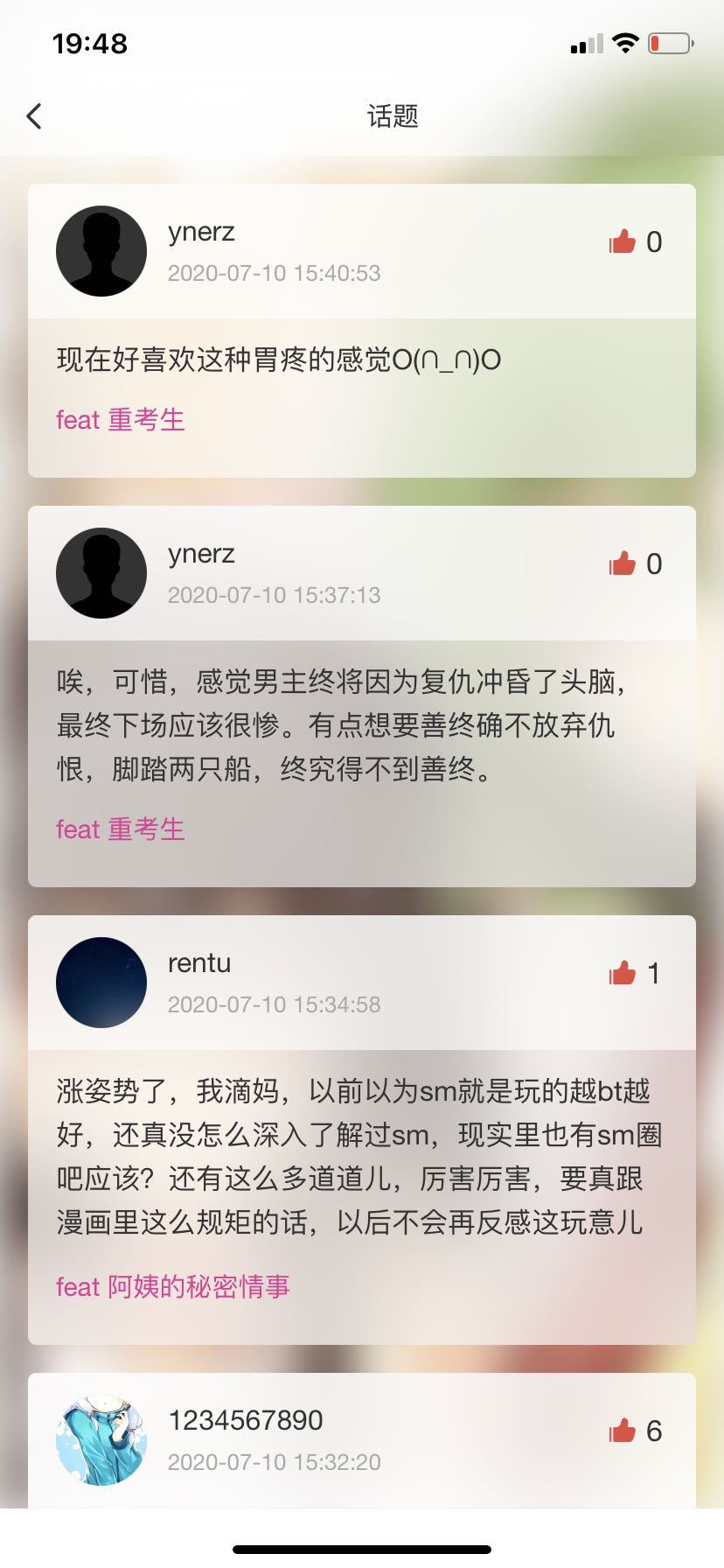Tap the home indicator bar at bottom

tap(362, 1548)
